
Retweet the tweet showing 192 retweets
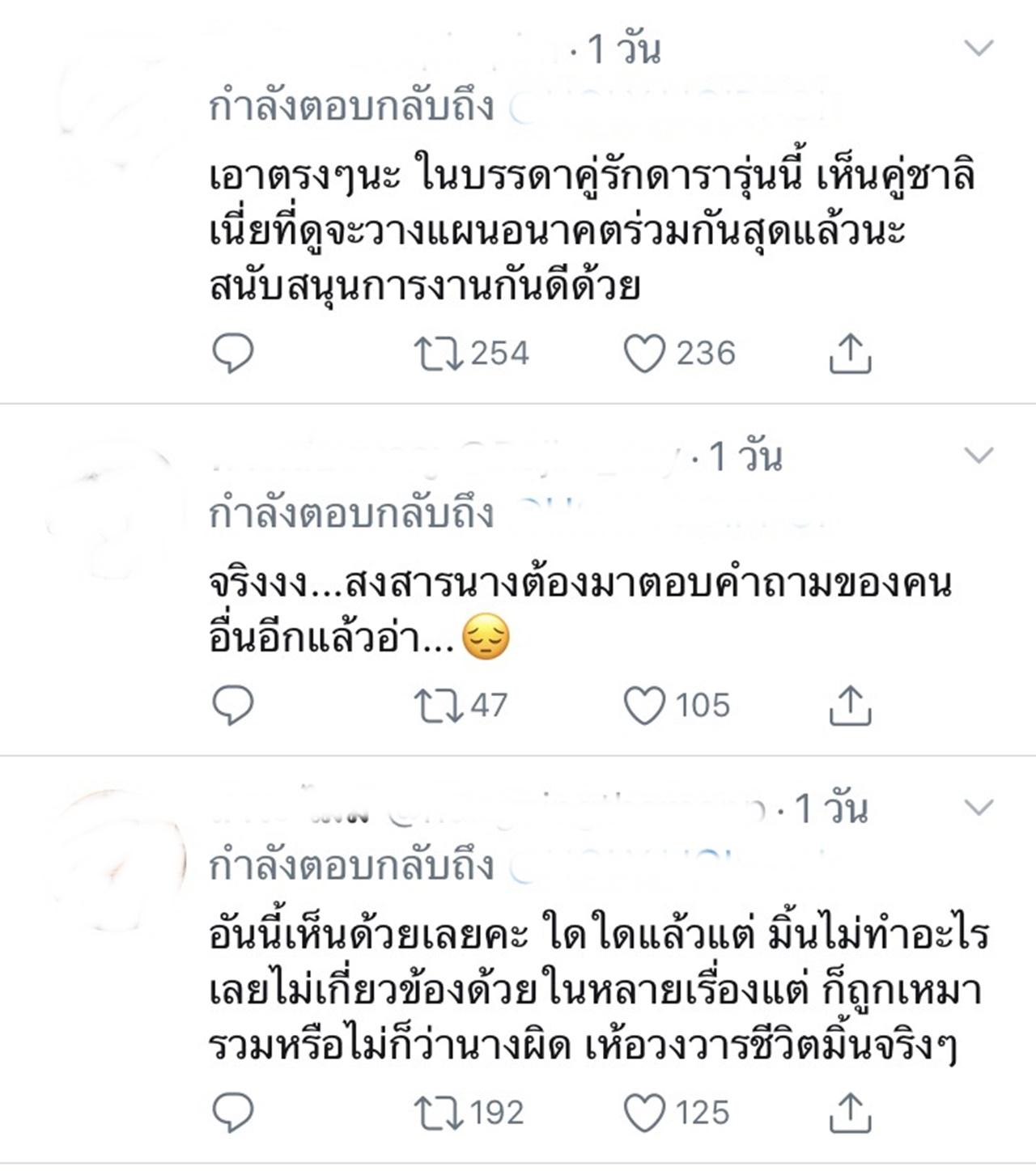[438, 1114]
